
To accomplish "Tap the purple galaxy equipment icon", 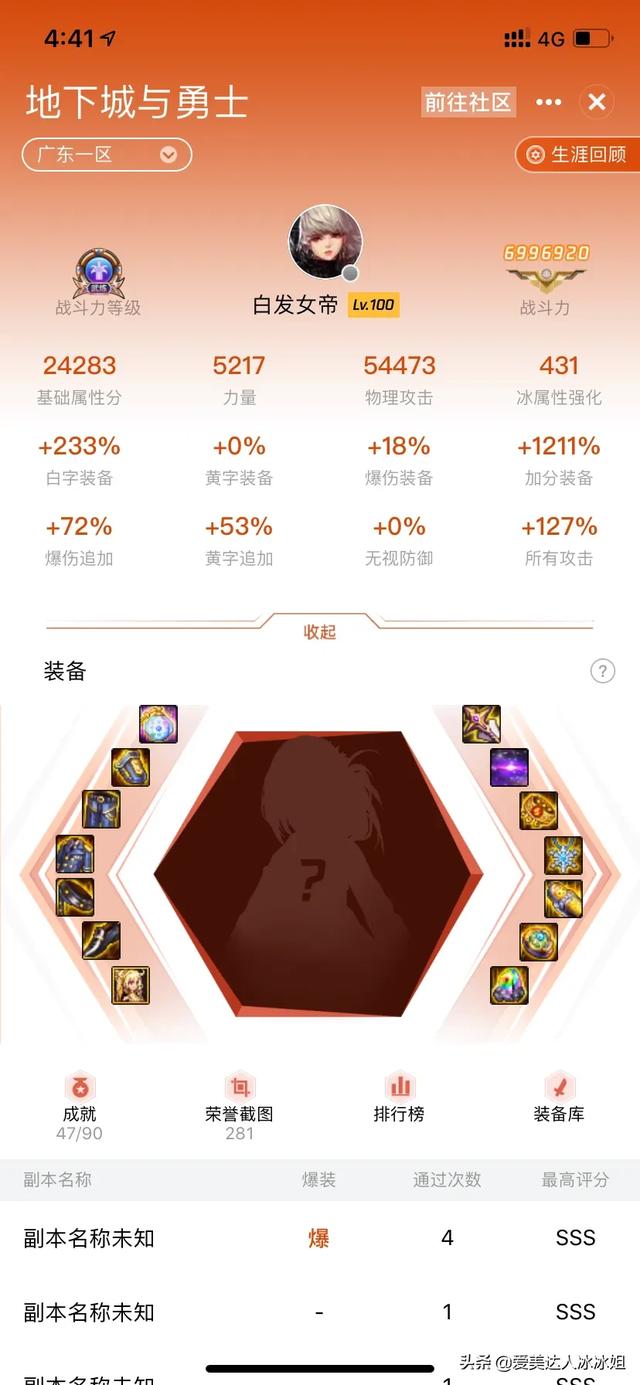I will tap(509, 768).
